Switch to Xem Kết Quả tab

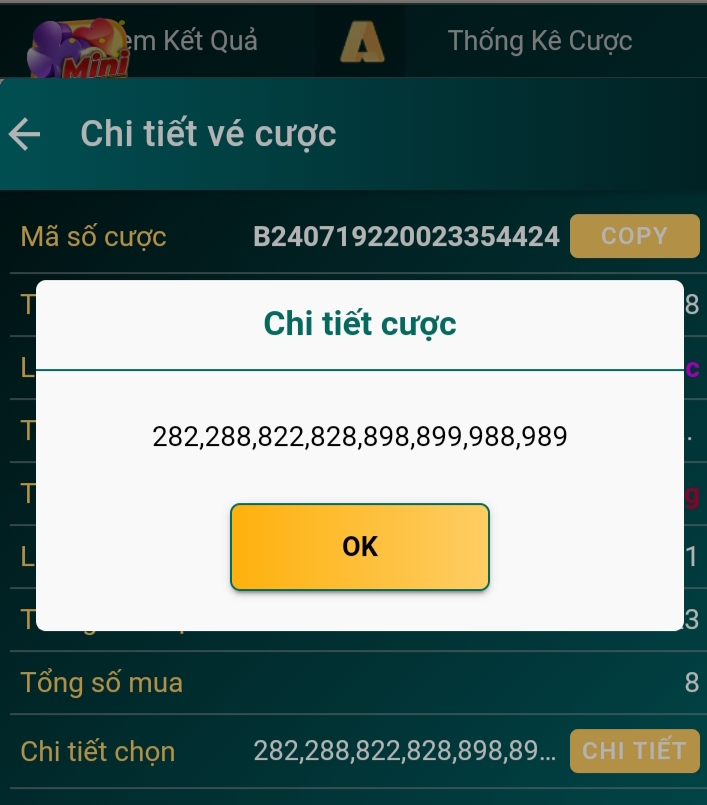pyautogui.click(x=195, y=41)
